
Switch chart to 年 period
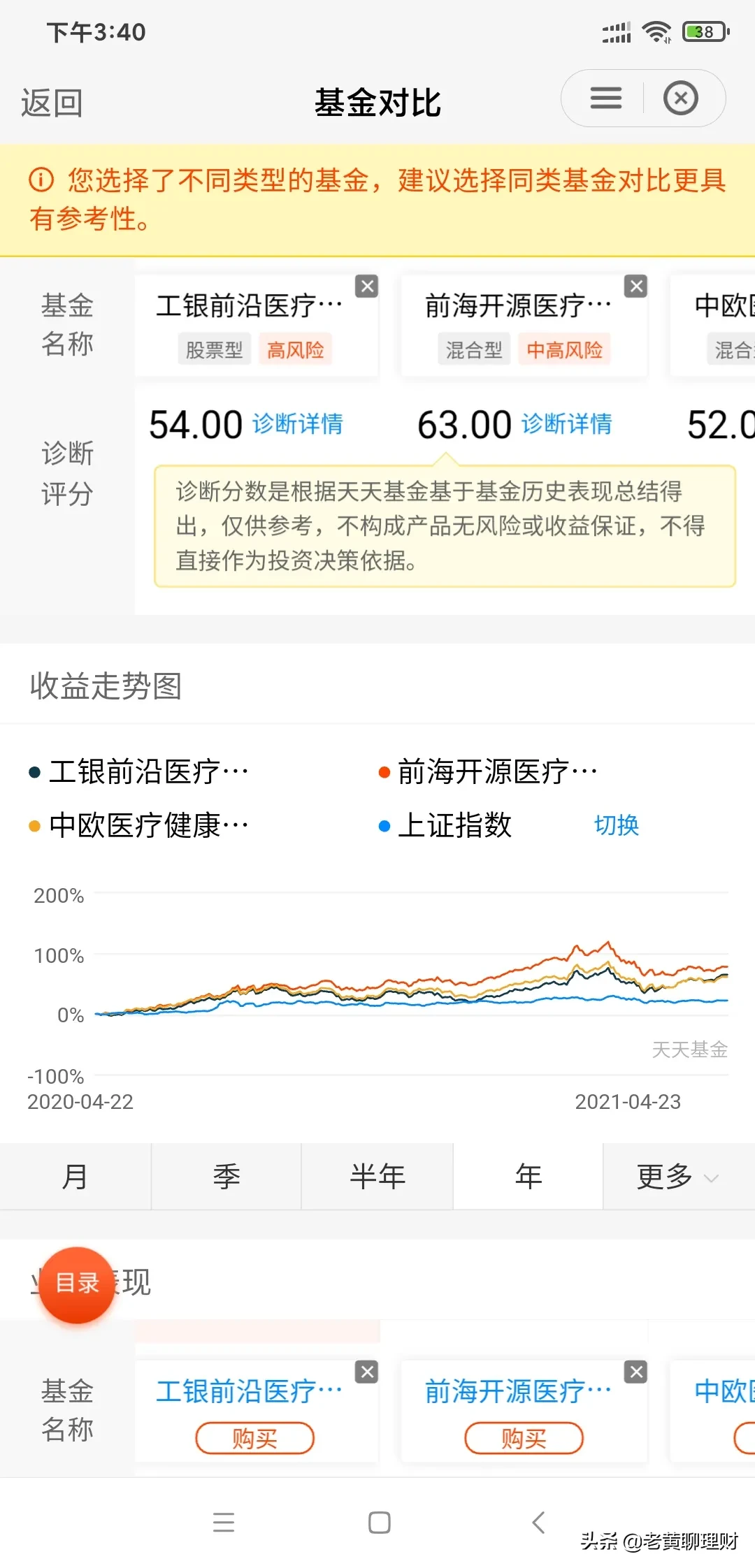coord(528,1177)
